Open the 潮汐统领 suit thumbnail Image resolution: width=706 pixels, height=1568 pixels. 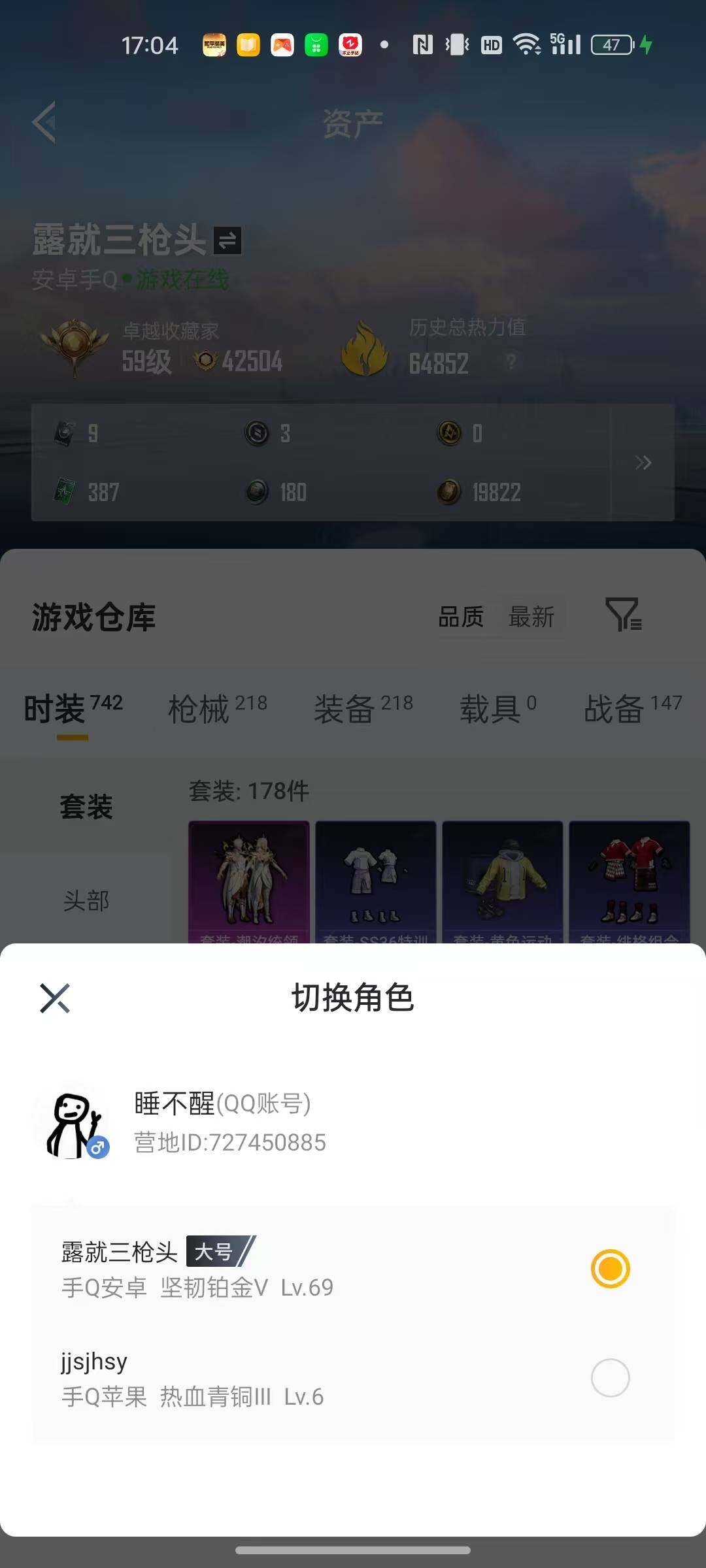click(249, 882)
